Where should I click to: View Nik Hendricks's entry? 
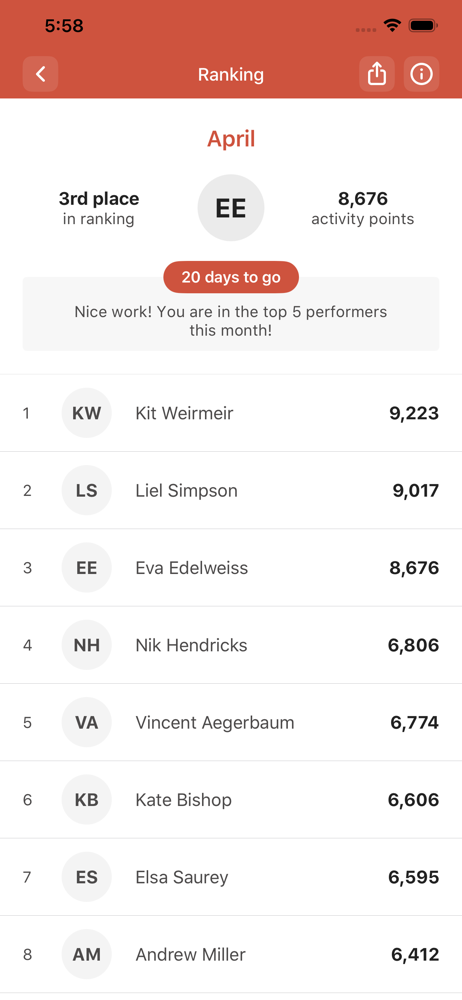click(x=231, y=645)
